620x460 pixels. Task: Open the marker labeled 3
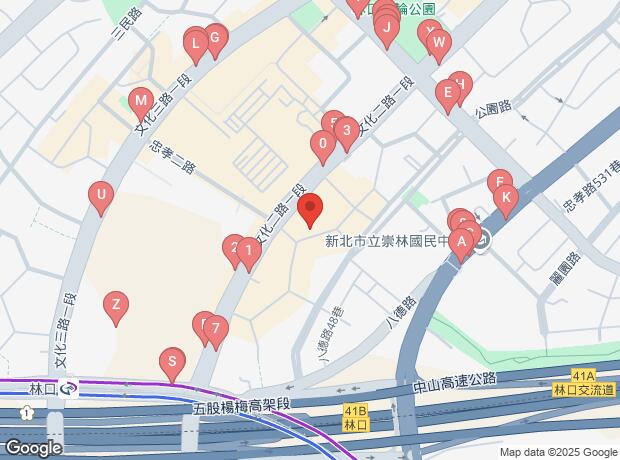[x=346, y=130]
